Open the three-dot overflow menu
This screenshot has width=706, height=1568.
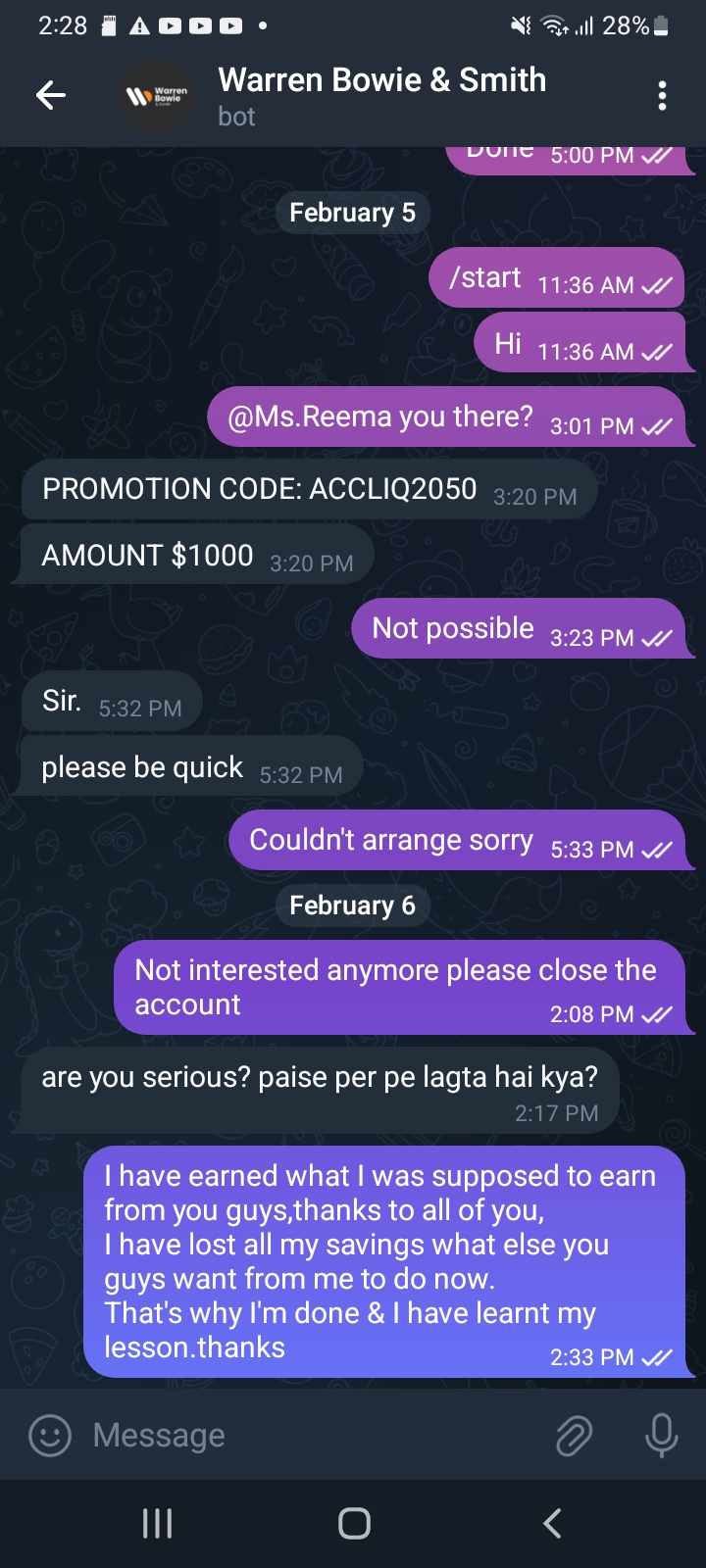(x=662, y=95)
